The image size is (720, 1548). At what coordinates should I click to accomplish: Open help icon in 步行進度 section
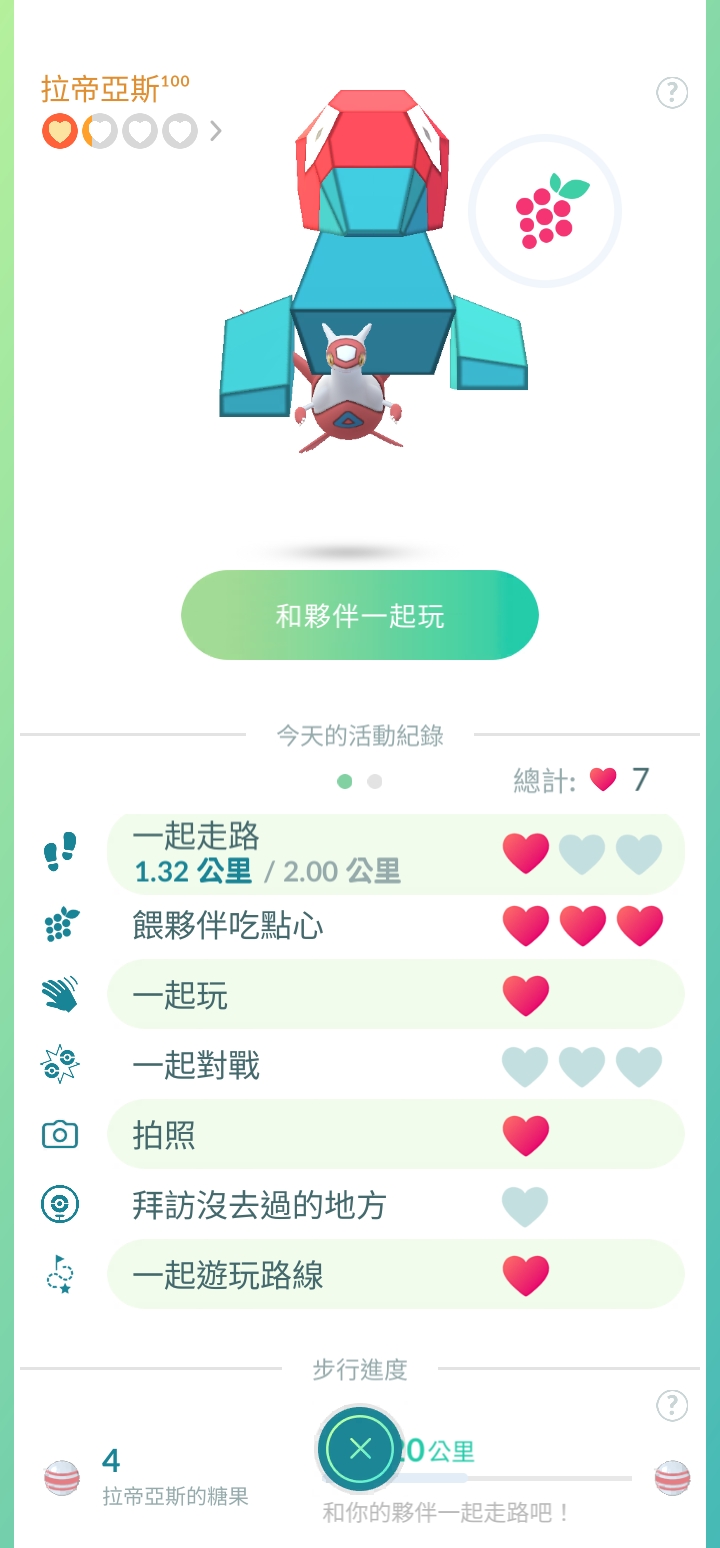[672, 1405]
